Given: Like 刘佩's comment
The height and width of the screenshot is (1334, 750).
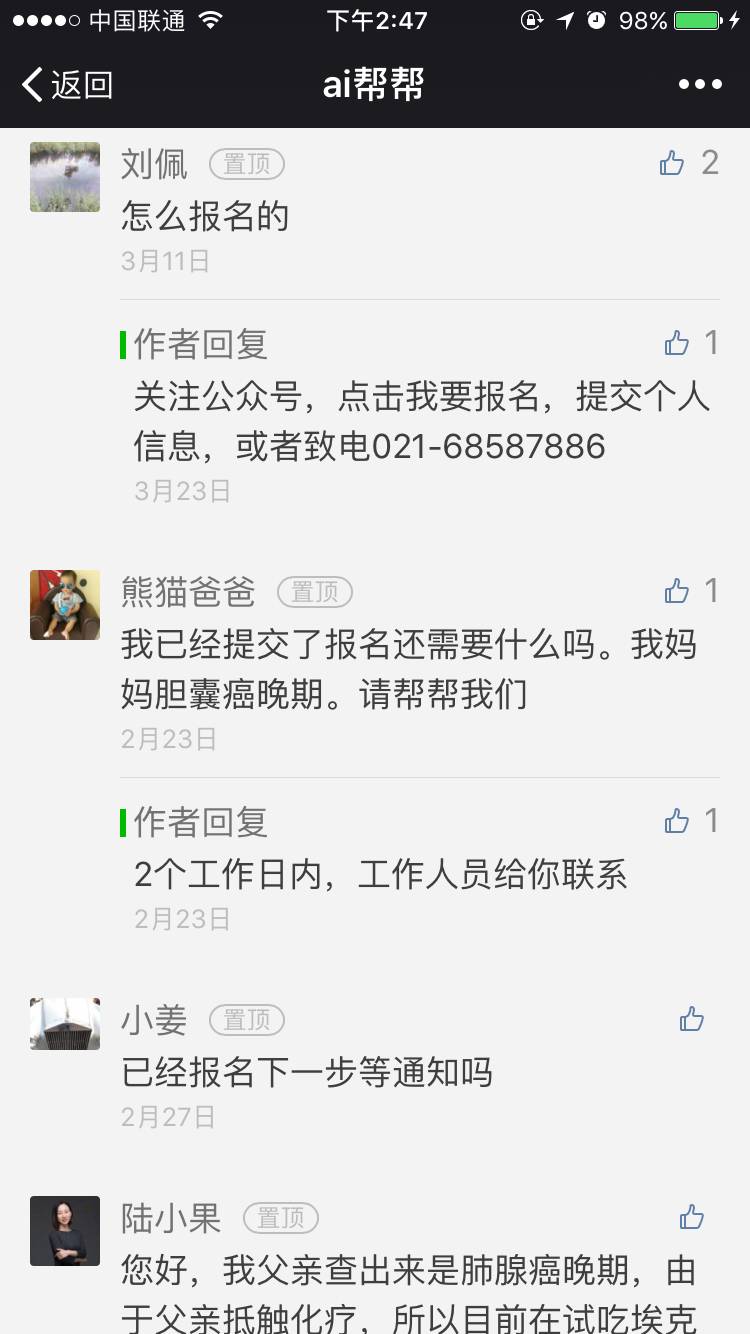Looking at the screenshot, I should click(x=673, y=163).
